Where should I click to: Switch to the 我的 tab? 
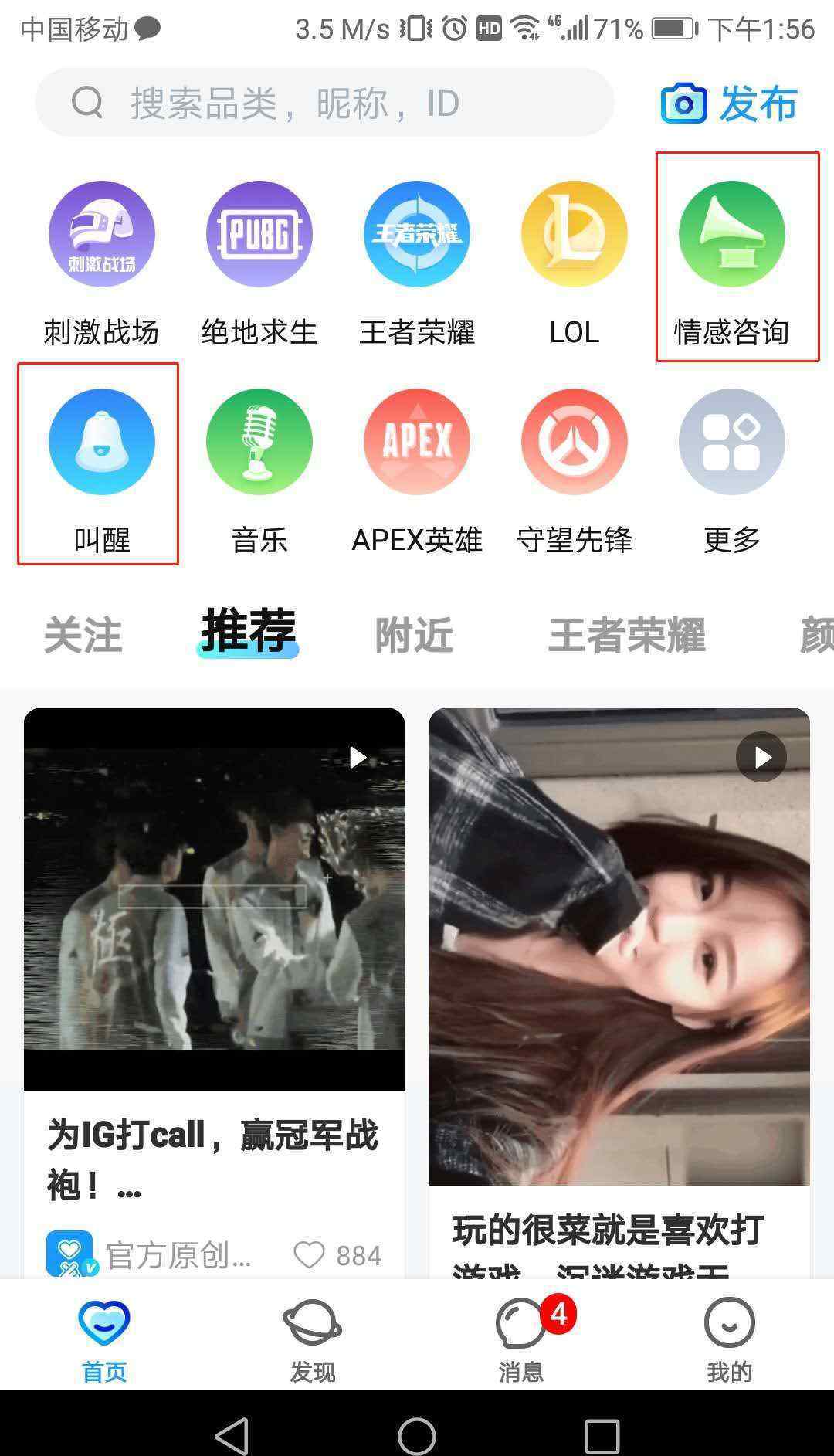[729, 1340]
